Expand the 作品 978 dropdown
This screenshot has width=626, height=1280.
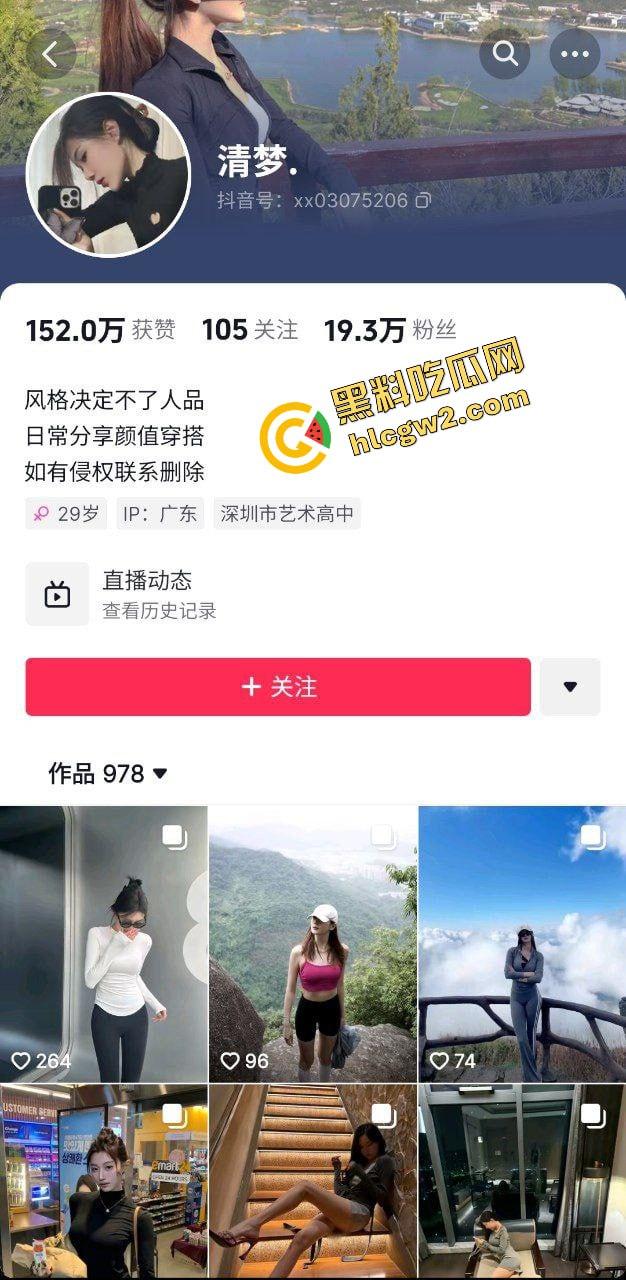click(108, 773)
